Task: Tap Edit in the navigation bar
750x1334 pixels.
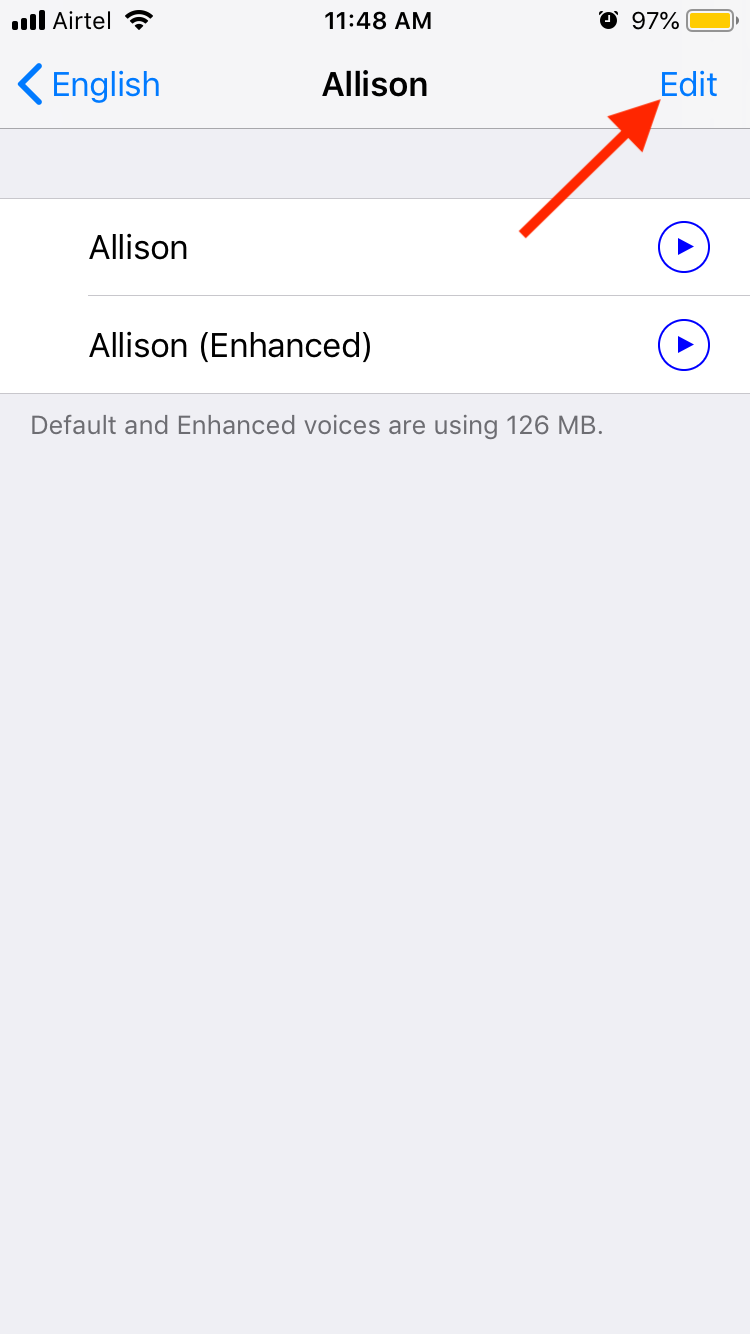Action: tap(689, 85)
